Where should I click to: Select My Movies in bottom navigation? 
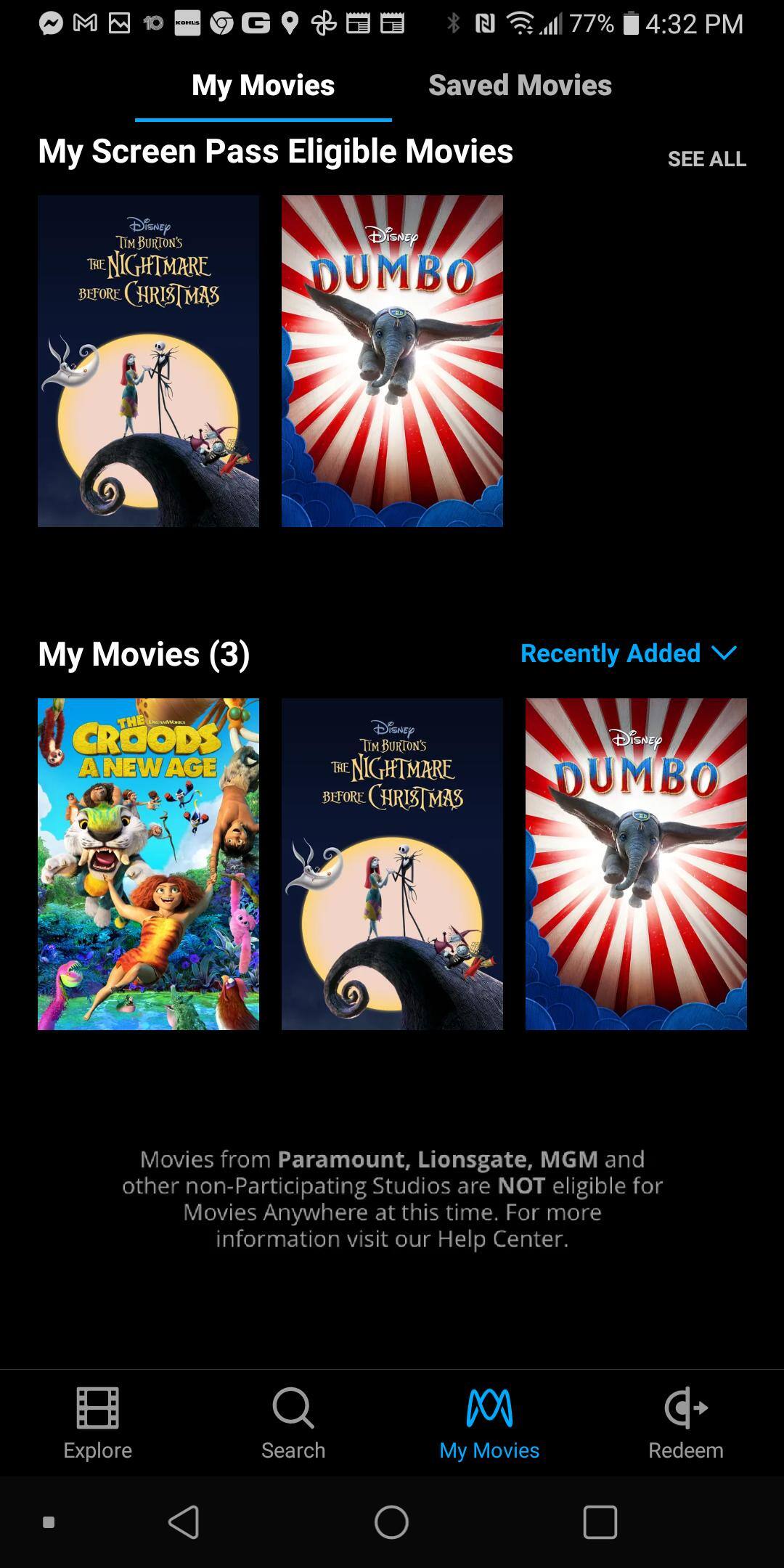tap(489, 1423)
